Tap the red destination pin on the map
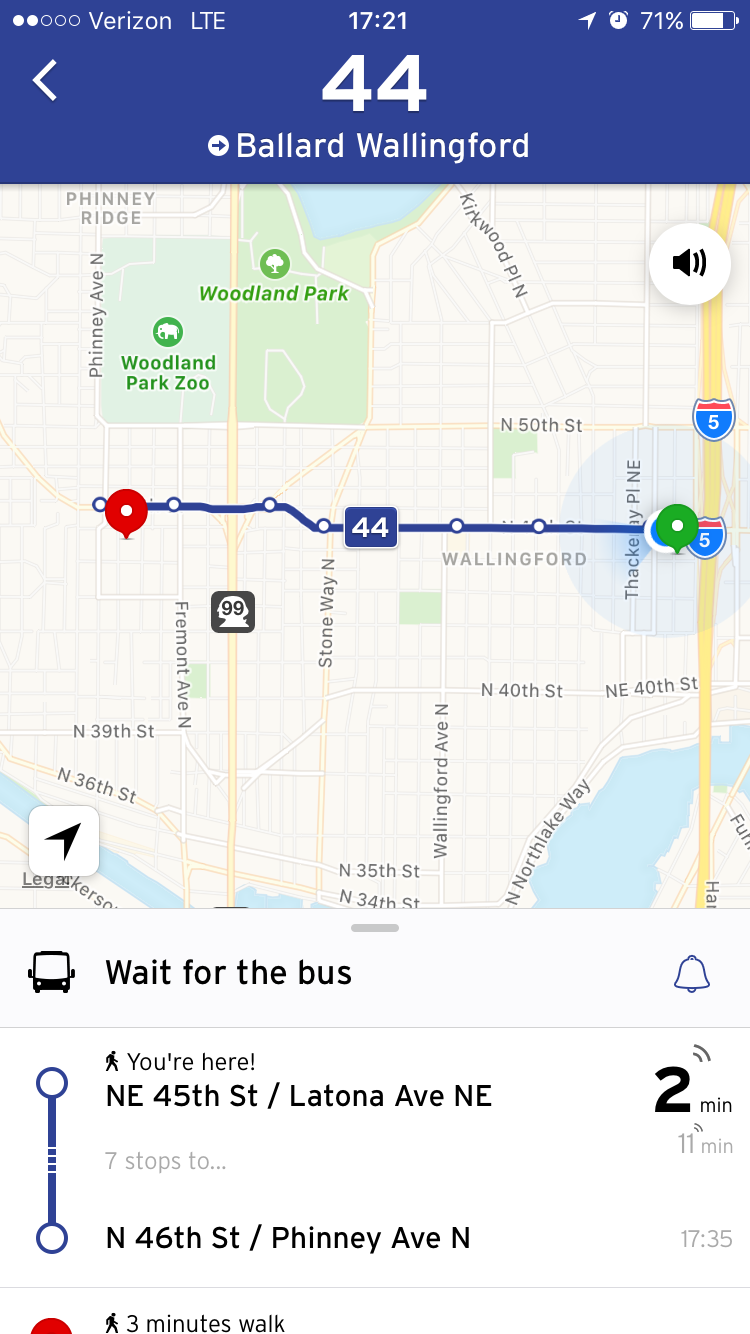This screenshot has height=1334, width=750. 126,512
